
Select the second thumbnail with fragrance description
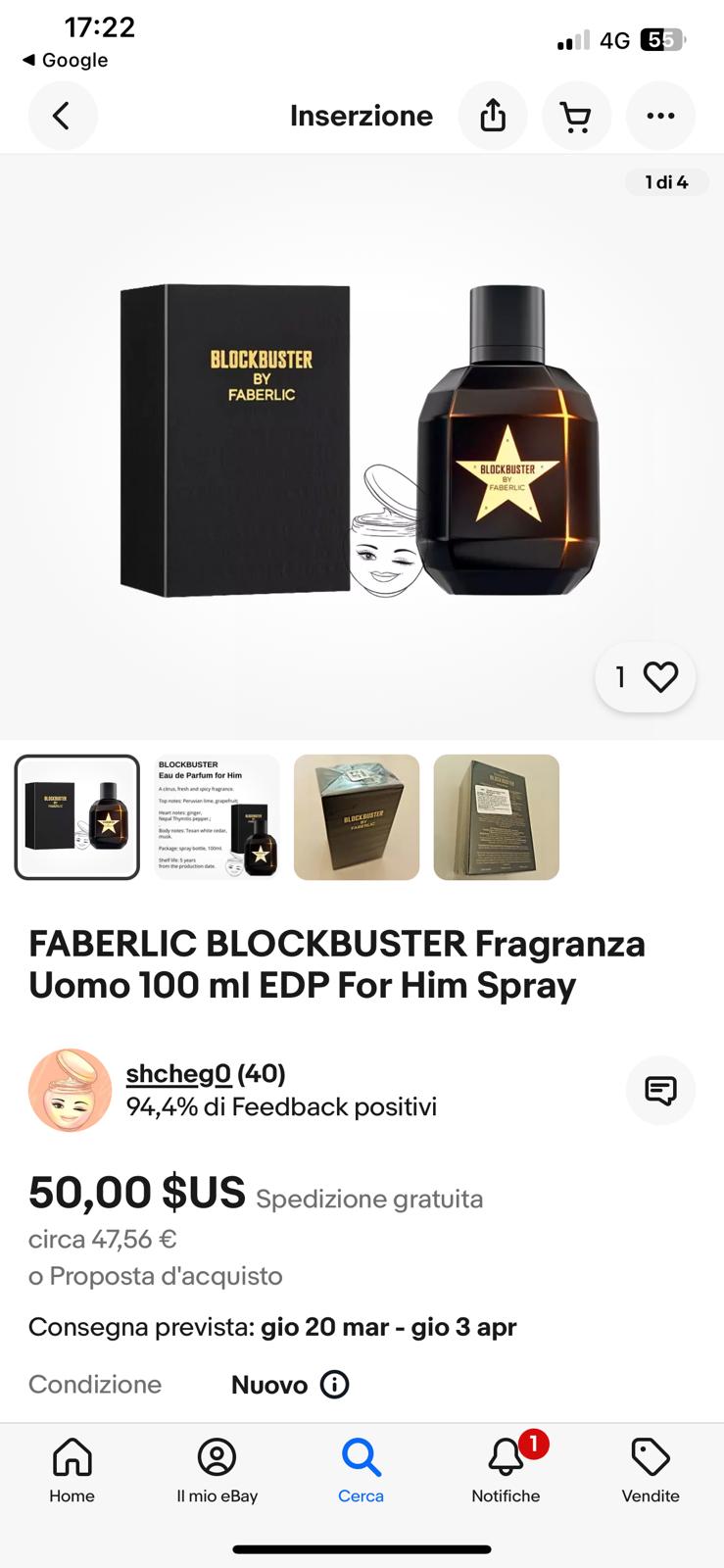pyautogui.click(x=217, y=817)
